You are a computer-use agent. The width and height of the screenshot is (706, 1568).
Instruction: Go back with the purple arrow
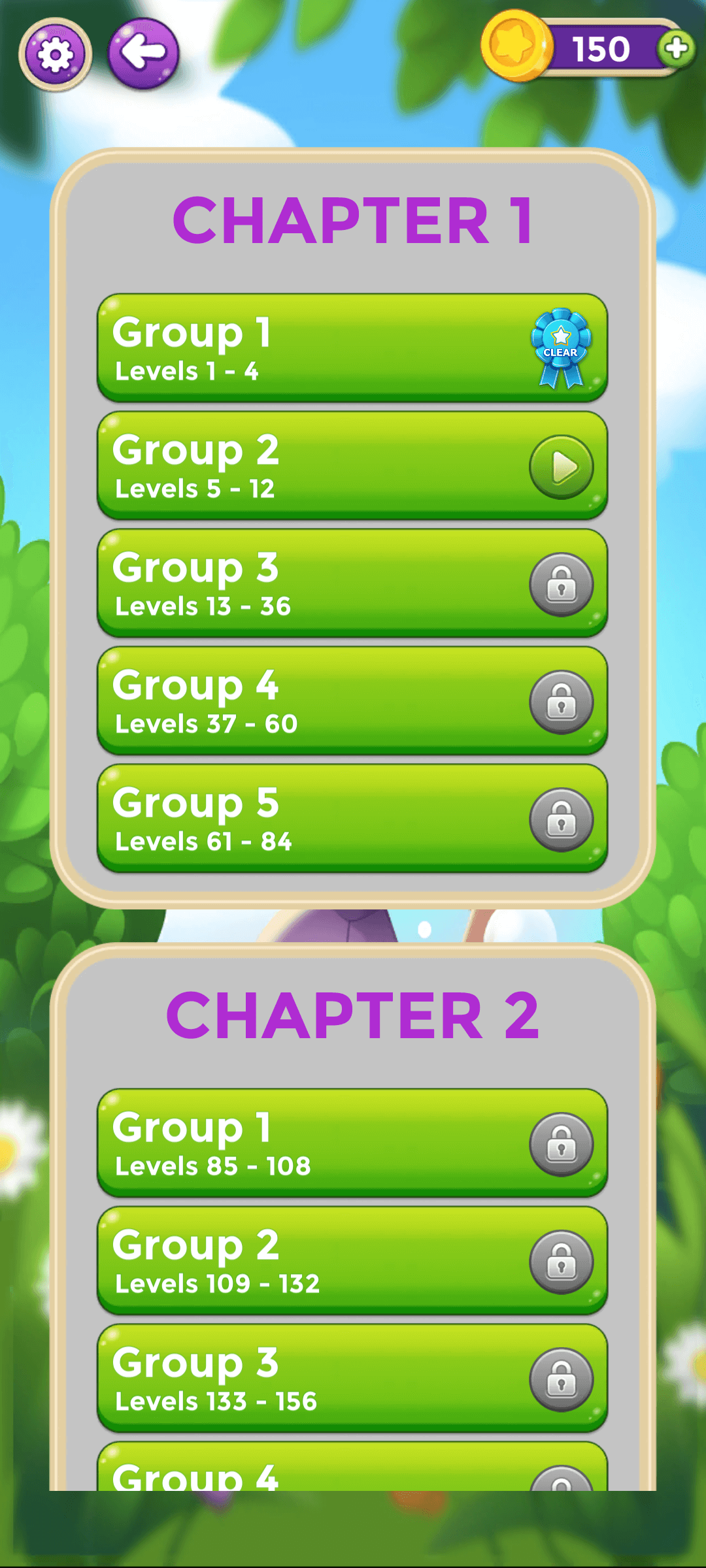(143, 53)
